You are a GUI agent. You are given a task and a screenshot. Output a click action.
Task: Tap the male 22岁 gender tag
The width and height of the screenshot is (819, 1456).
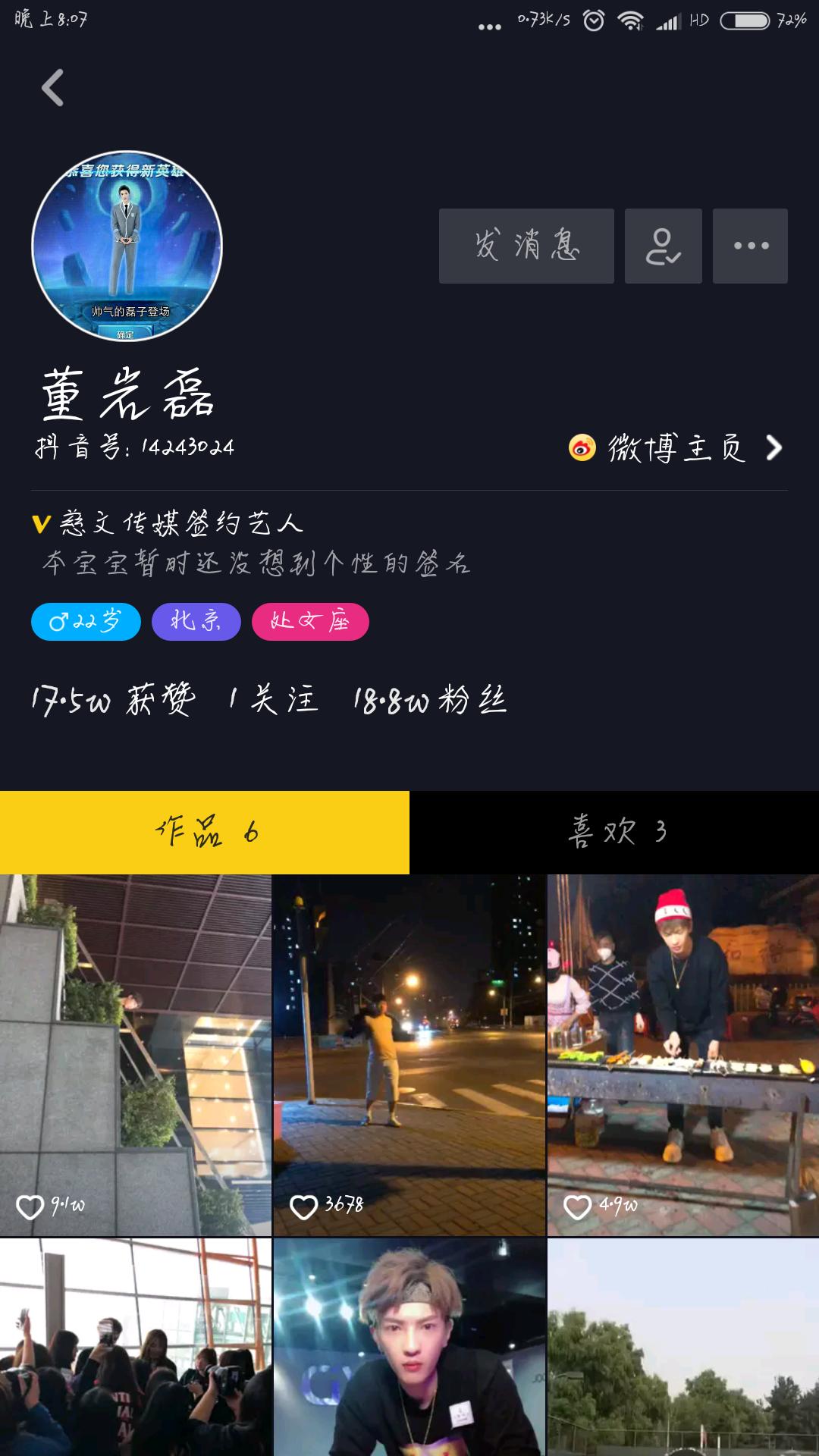coord(86,622)
